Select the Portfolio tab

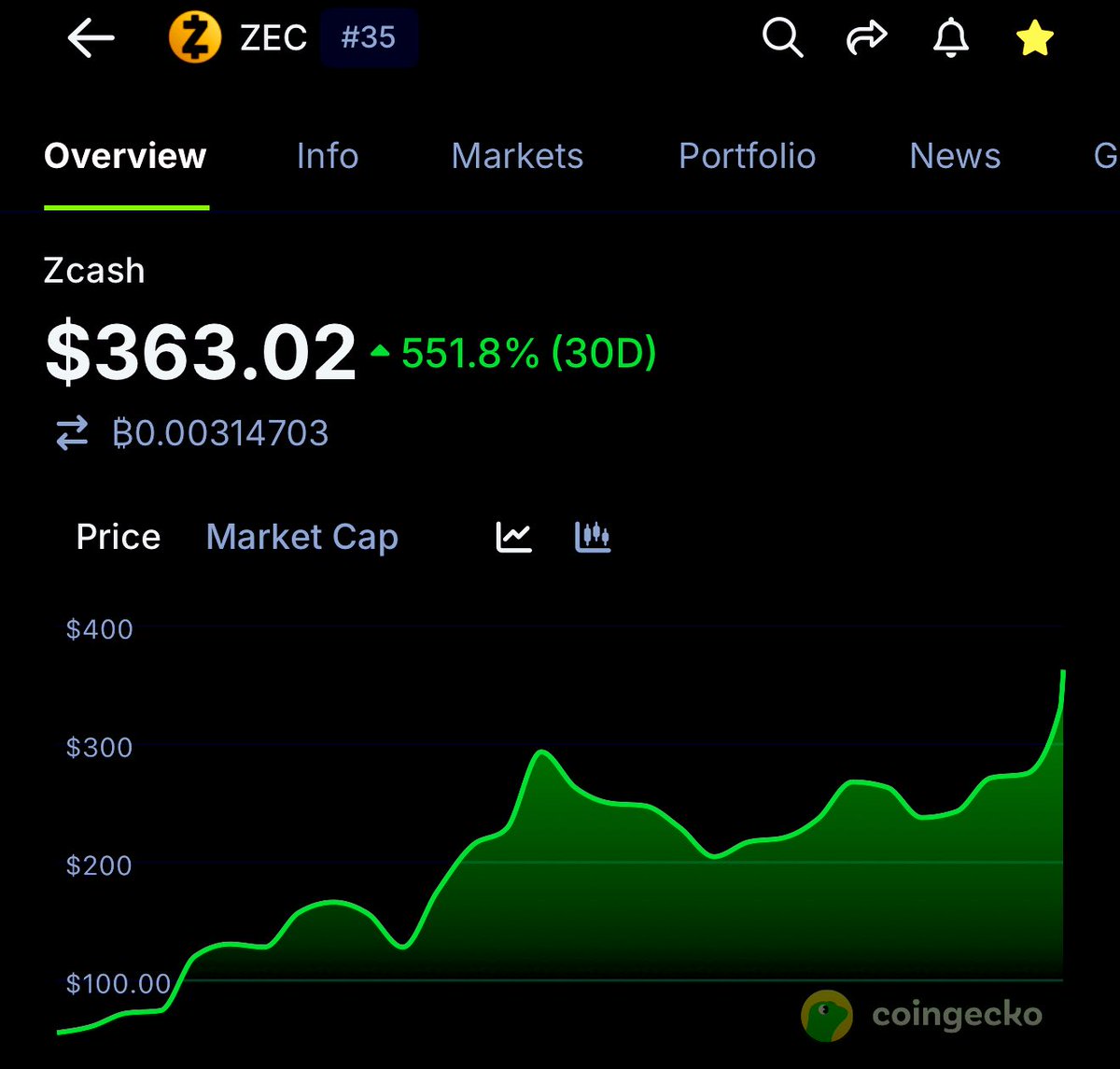click(x=747, y=156)
